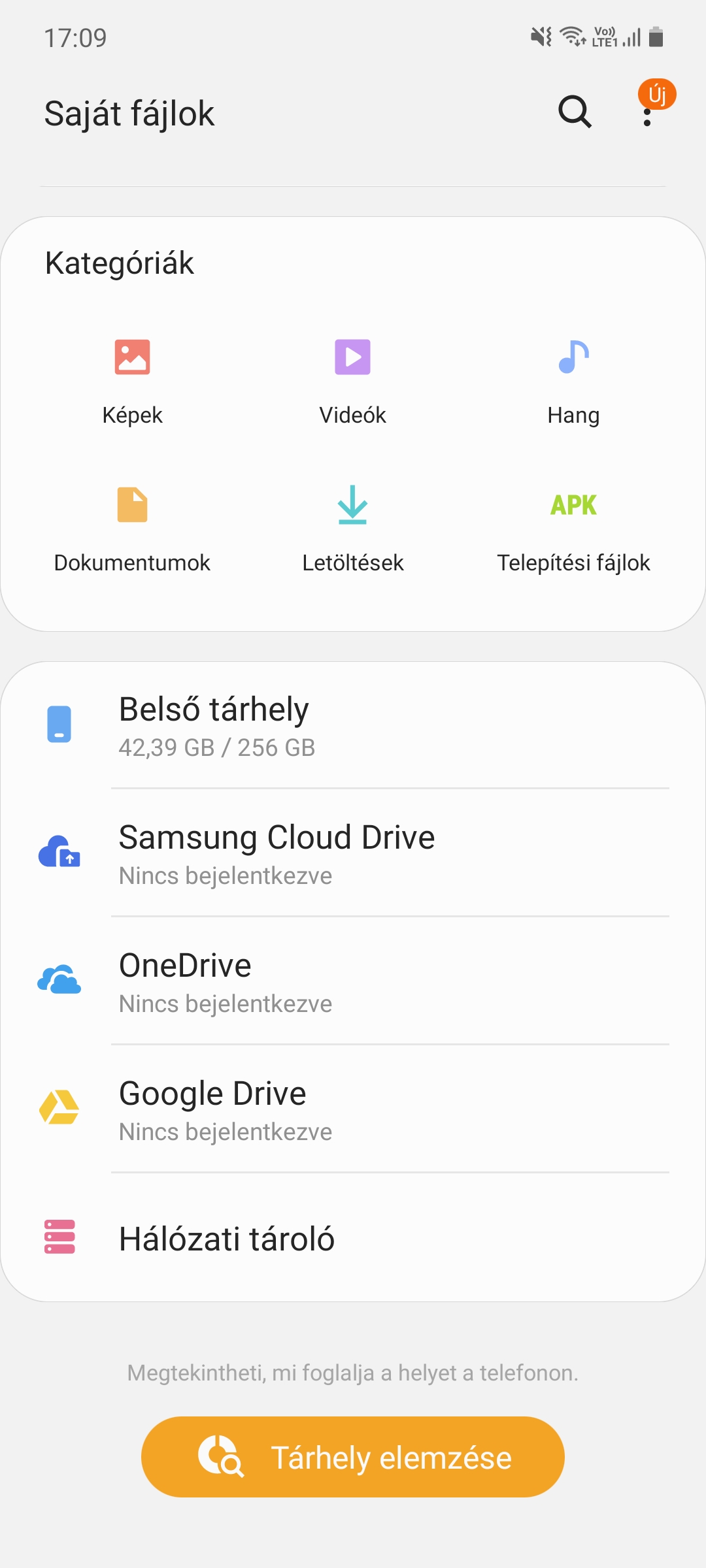Open Belső tárhely storage
Image resolution: width=706 pixels, height=1568 pixels.
coord(353,725)
